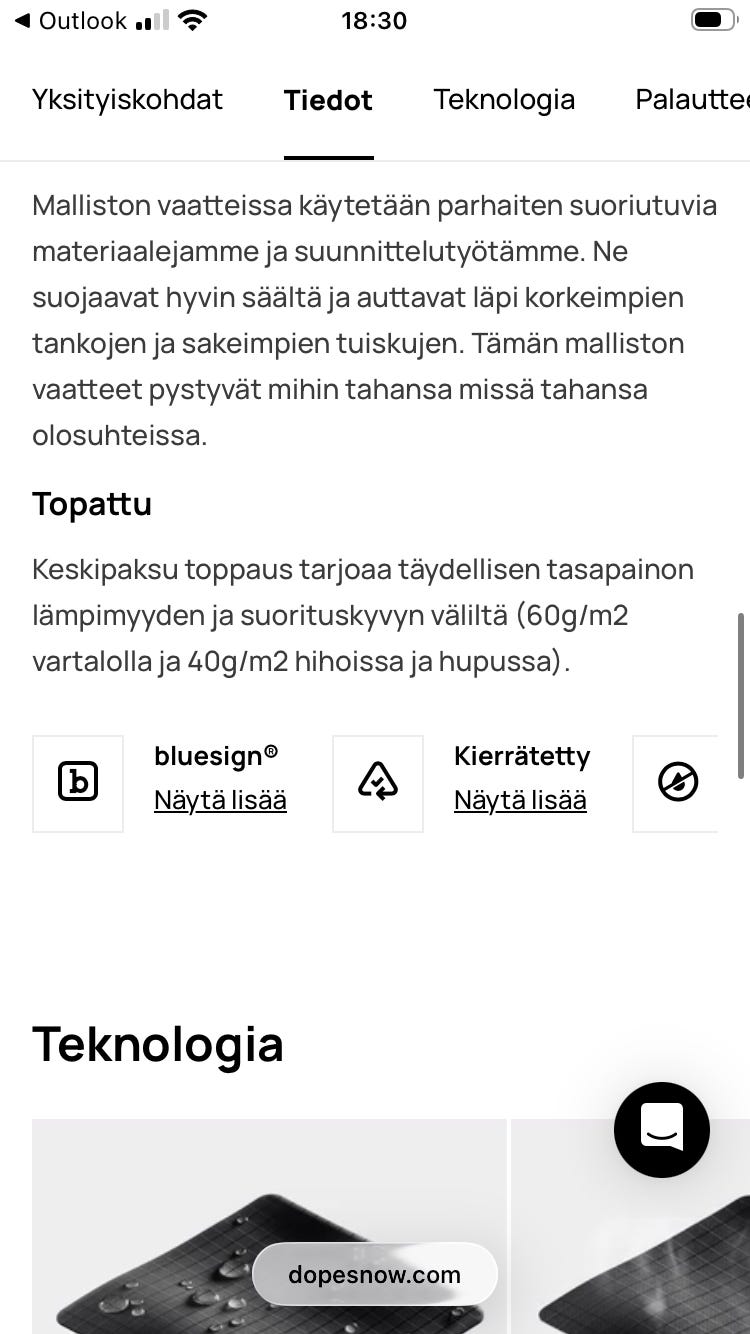Viewport: 750px width, 1334px height.
Task: Switch to the Yksityiskohdat tab
Action: click(127, 100)
